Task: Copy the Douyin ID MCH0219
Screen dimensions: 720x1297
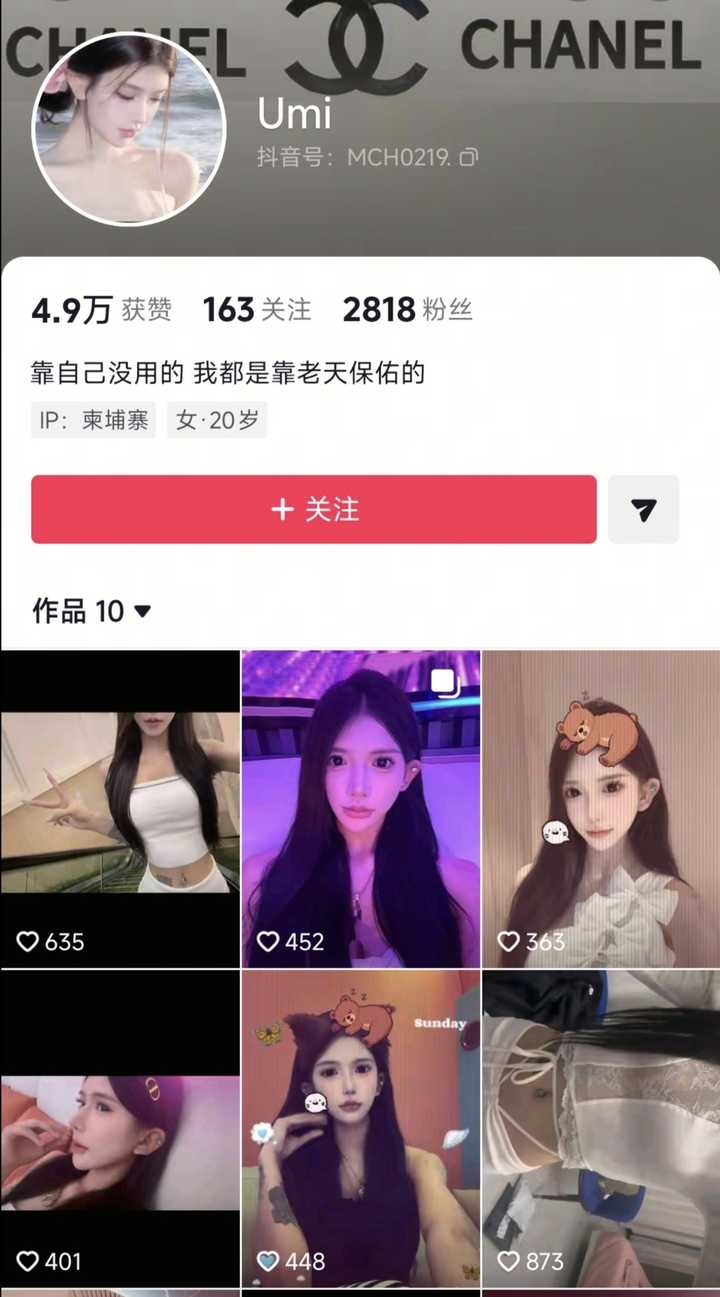Action: click(x=468, y=157)
